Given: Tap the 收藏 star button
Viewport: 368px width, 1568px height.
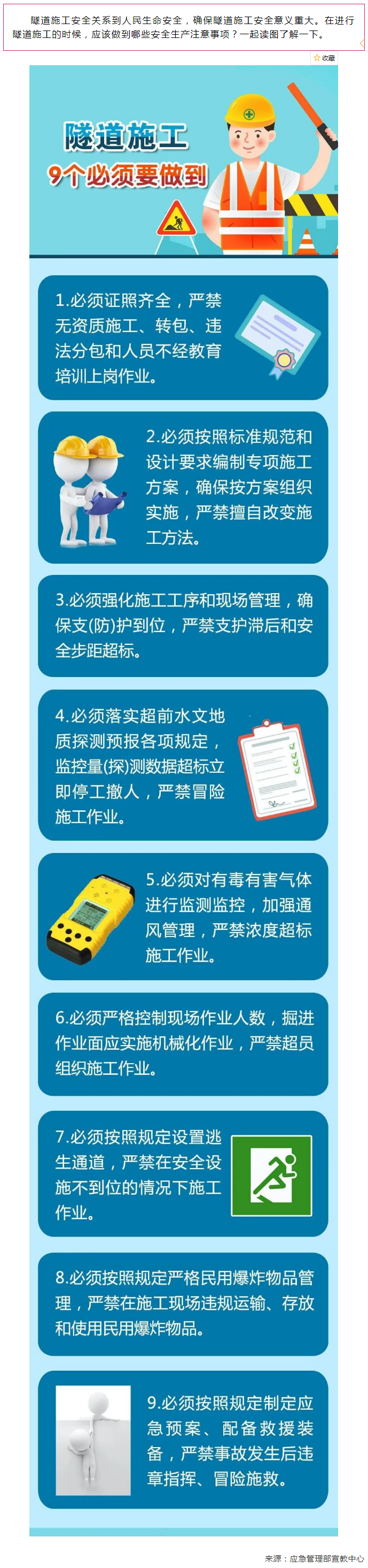Looking at the screenshot, I should [x=324, y=58].
